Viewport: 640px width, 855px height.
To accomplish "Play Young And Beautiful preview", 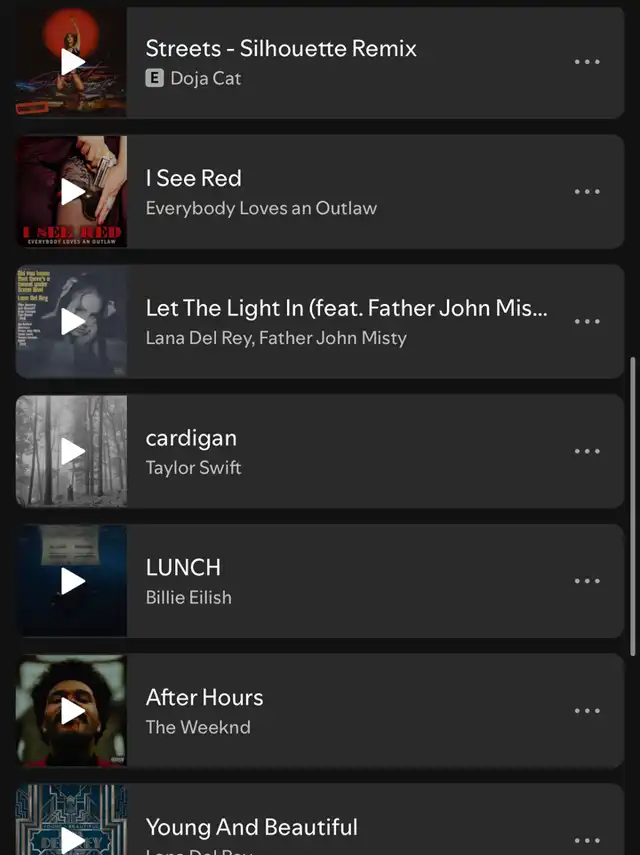I will [x=72, y=838].
